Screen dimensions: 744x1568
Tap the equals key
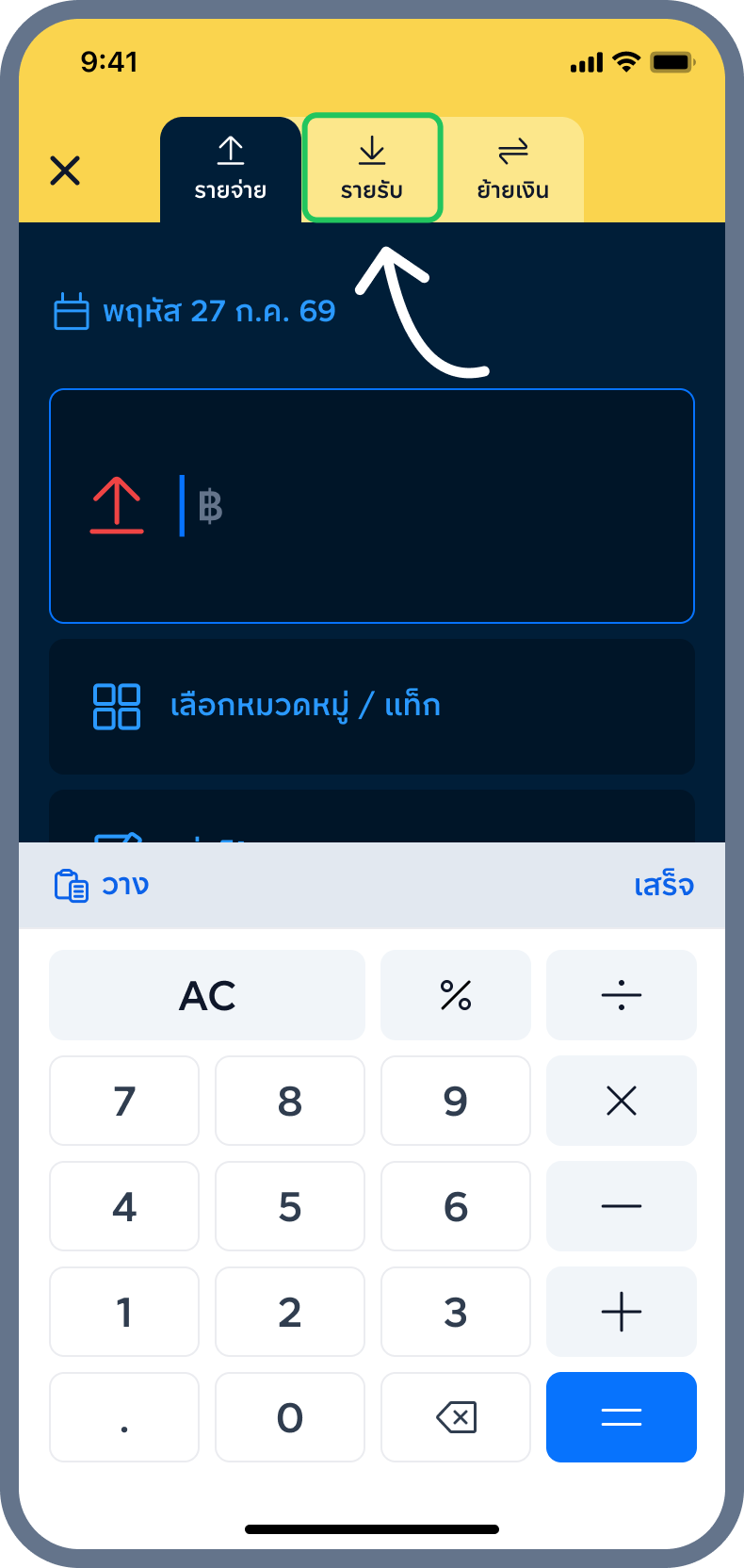pyautogui.click(x=622, y=1417)
